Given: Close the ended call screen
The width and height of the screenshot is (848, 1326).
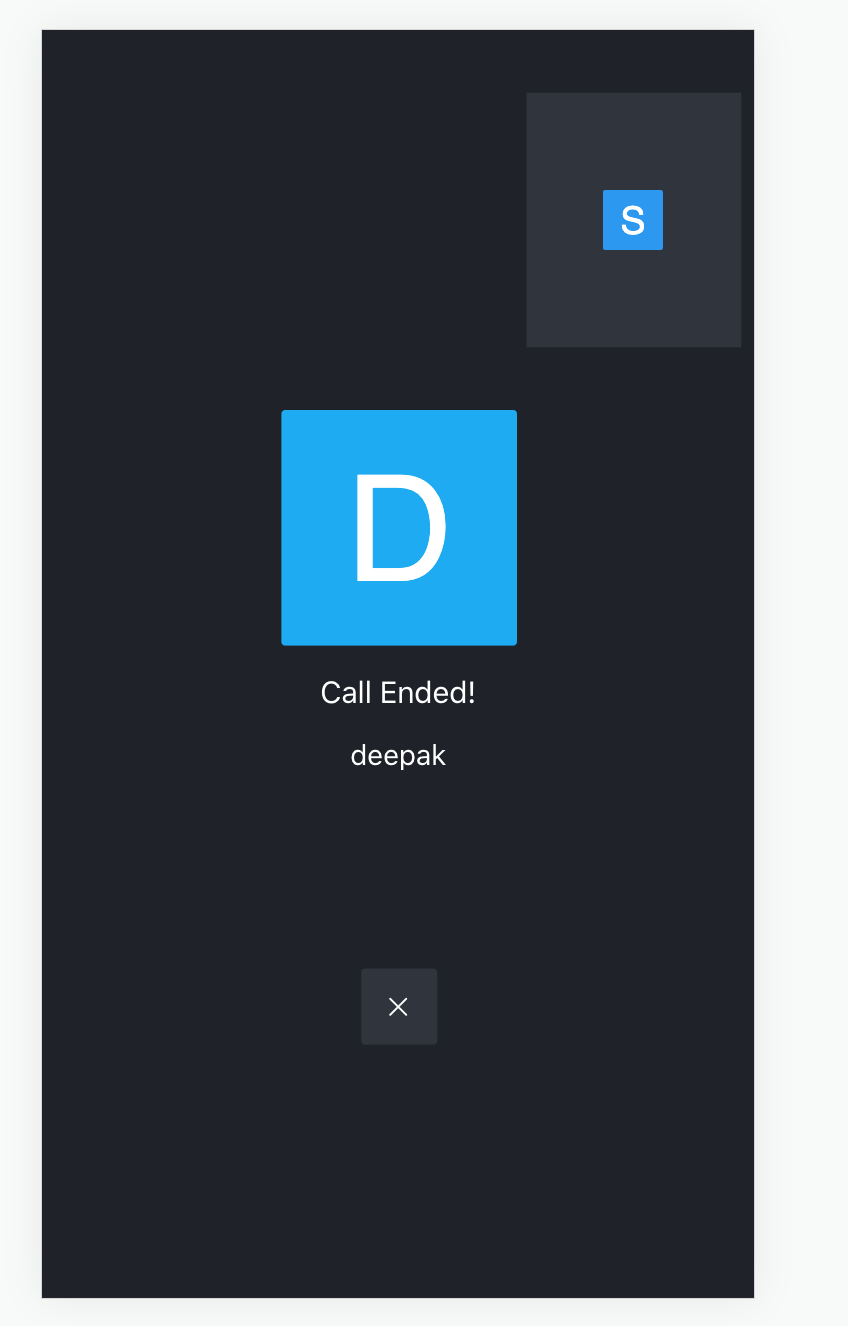Looking at the screenshot, I should click(398, 1006).
